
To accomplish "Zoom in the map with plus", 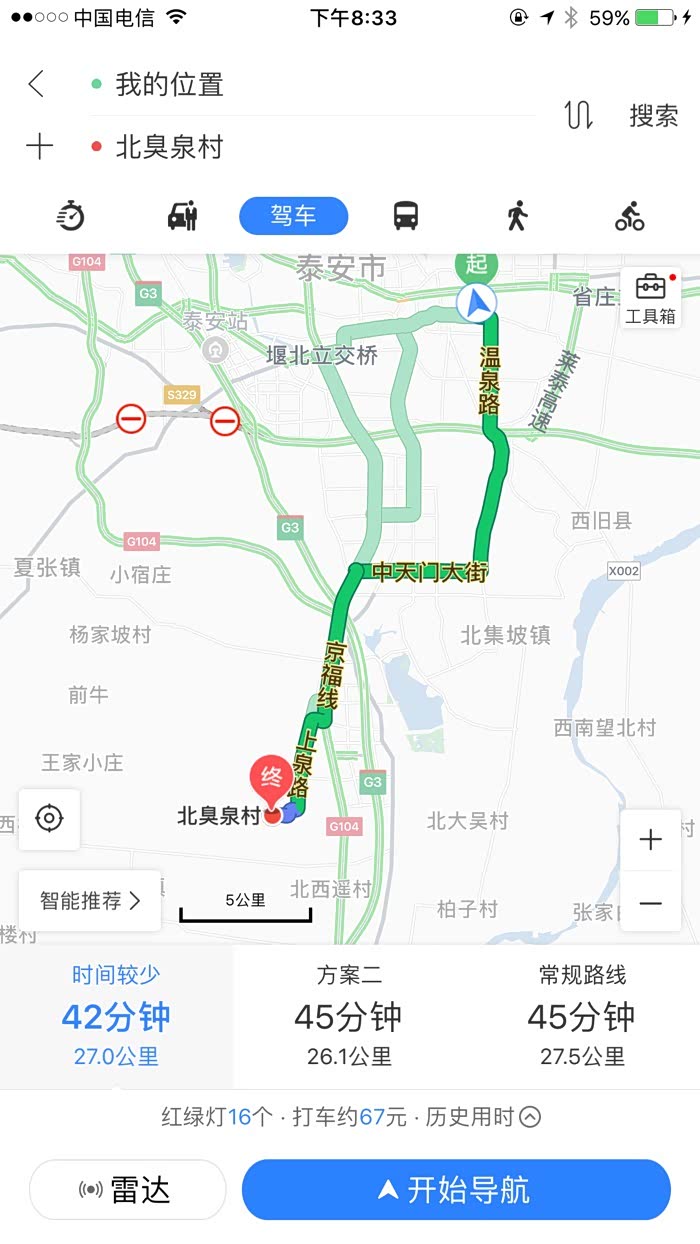I will (650, 839).
